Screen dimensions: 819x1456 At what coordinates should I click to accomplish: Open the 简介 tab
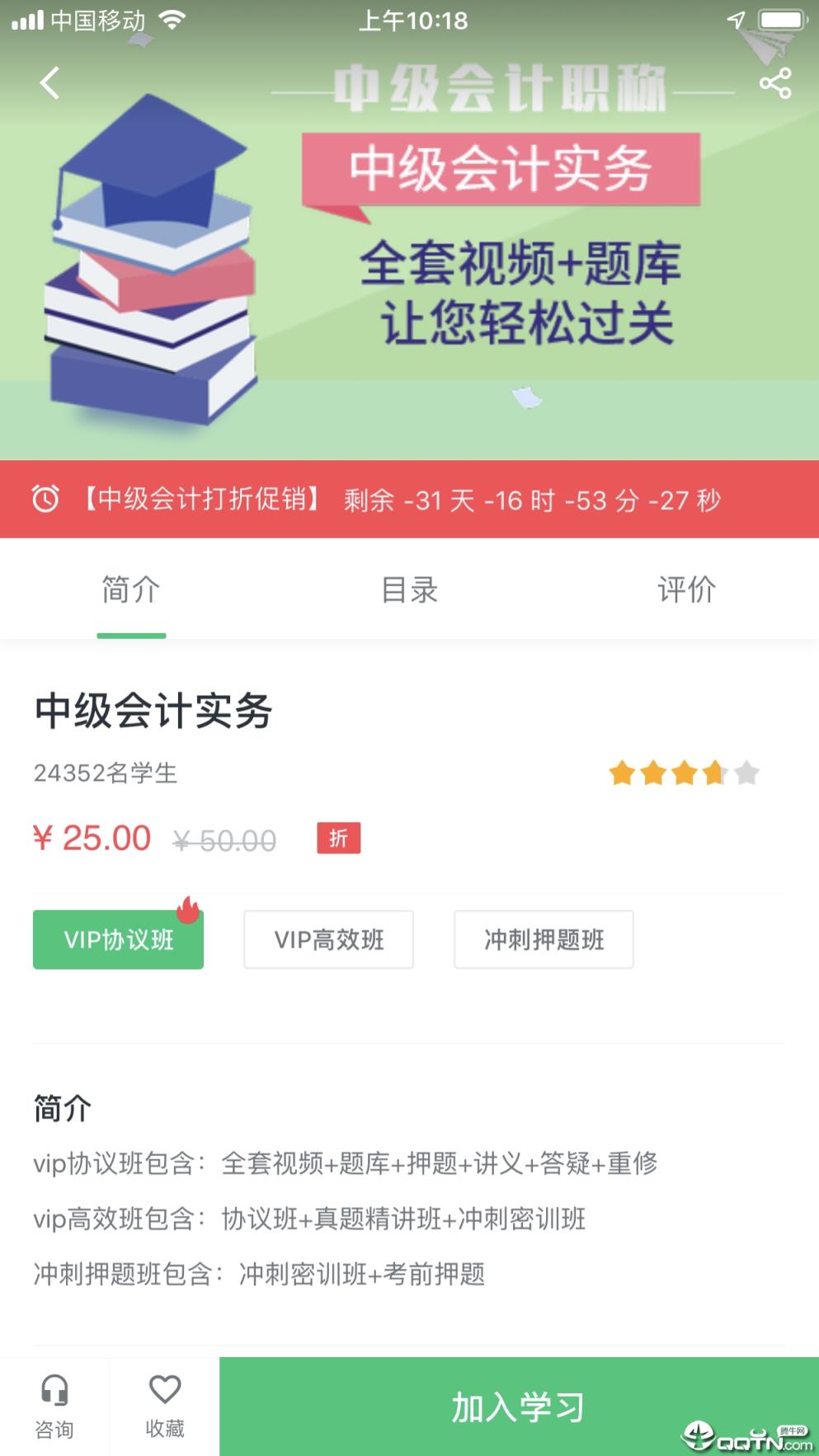130,589
